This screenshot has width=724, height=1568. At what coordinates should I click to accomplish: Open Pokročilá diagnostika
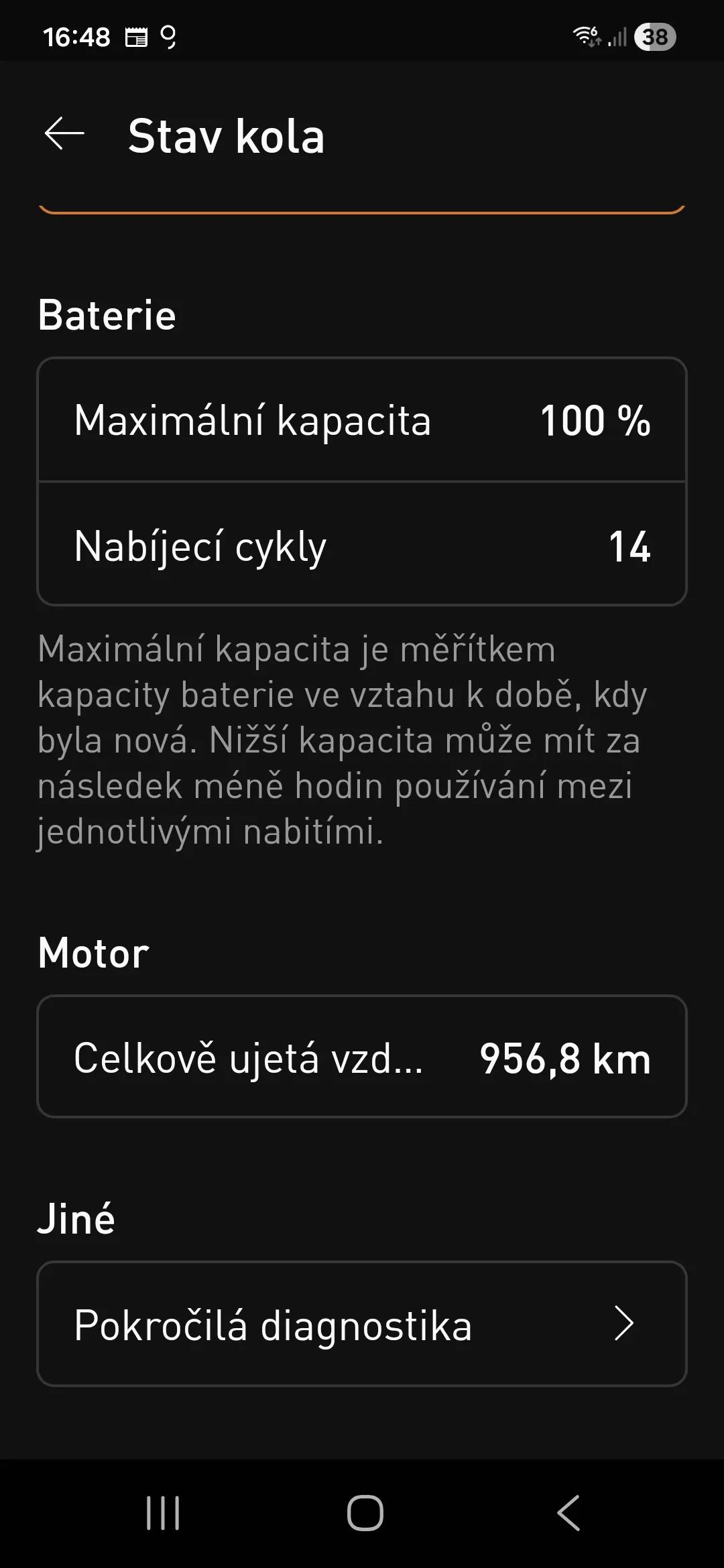[362, 1324]
